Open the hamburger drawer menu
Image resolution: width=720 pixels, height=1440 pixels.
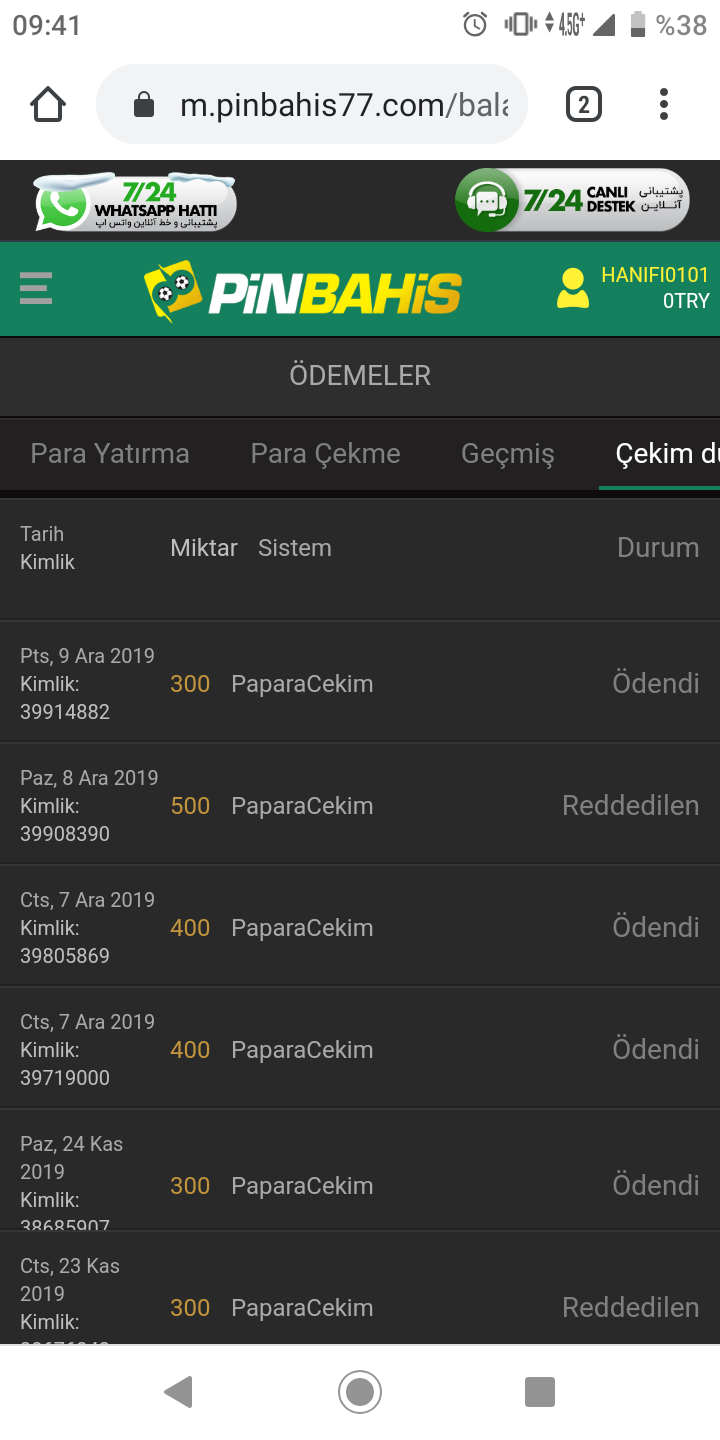36,289
